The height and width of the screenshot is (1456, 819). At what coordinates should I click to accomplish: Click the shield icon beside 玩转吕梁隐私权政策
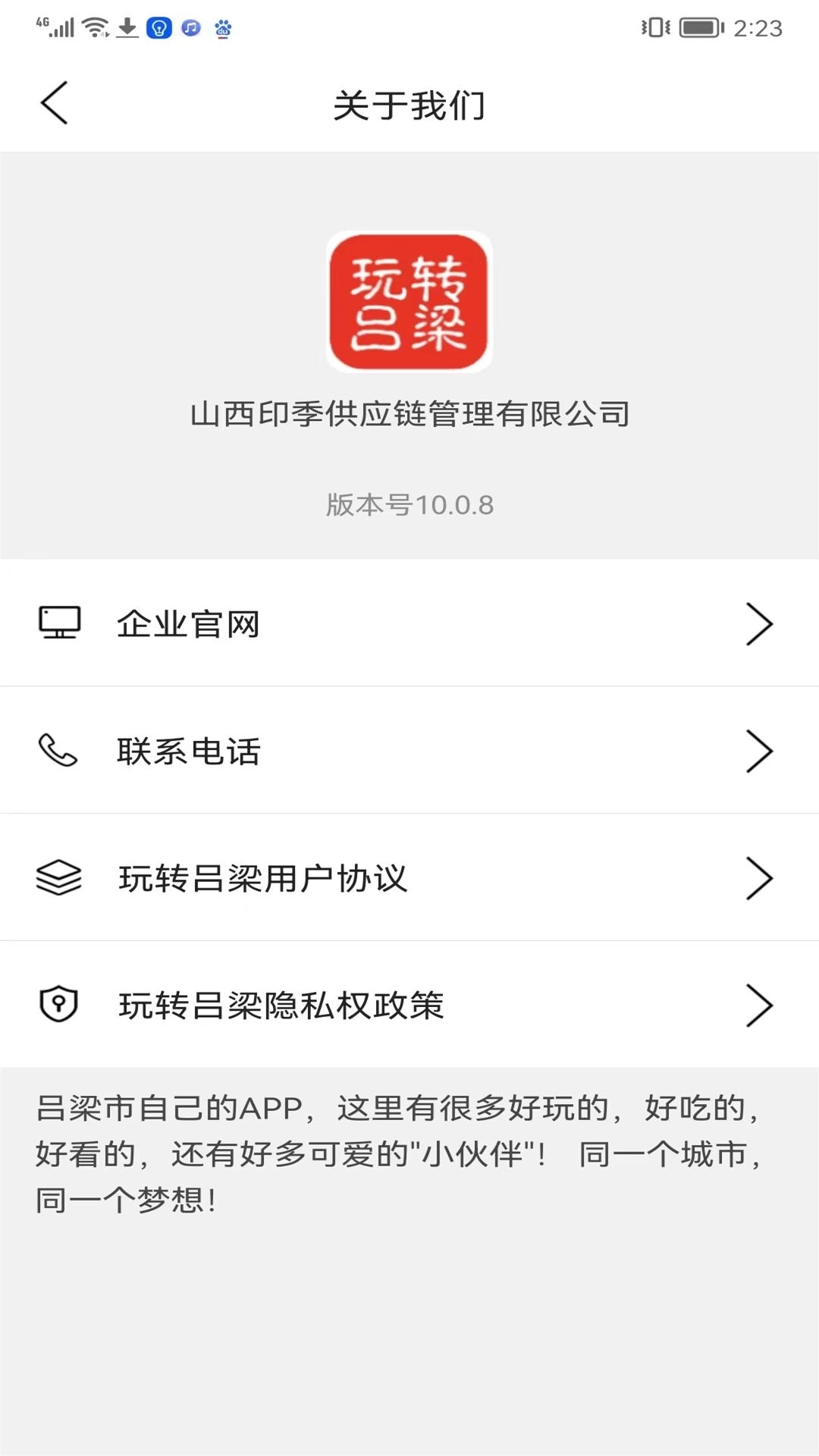[58, 1005]
